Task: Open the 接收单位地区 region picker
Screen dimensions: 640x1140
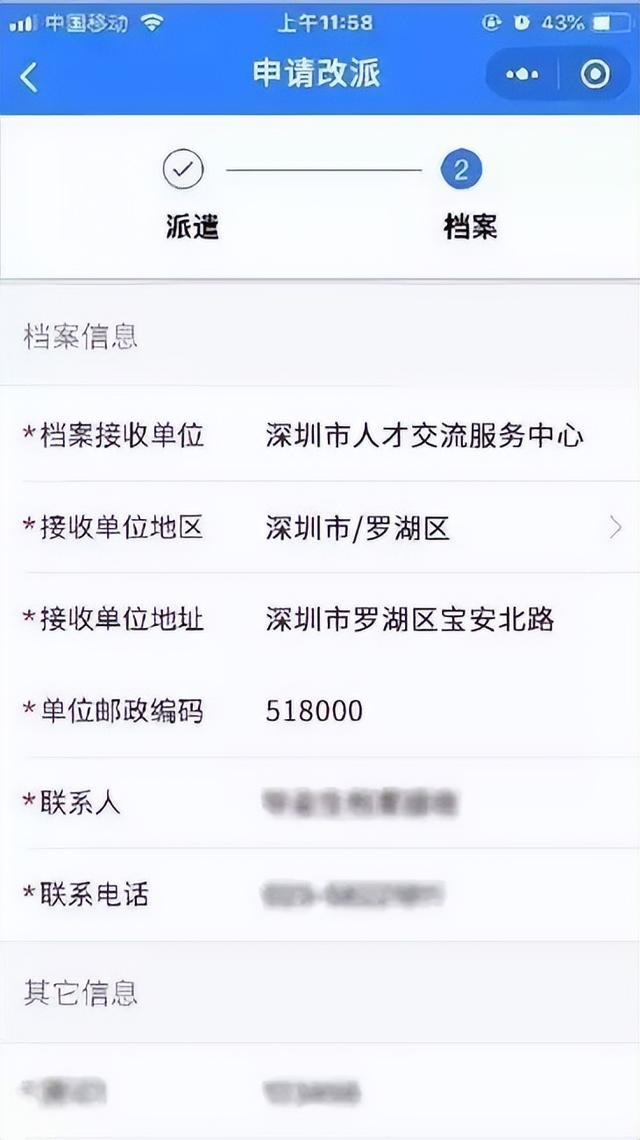Action: click(440, 528)
